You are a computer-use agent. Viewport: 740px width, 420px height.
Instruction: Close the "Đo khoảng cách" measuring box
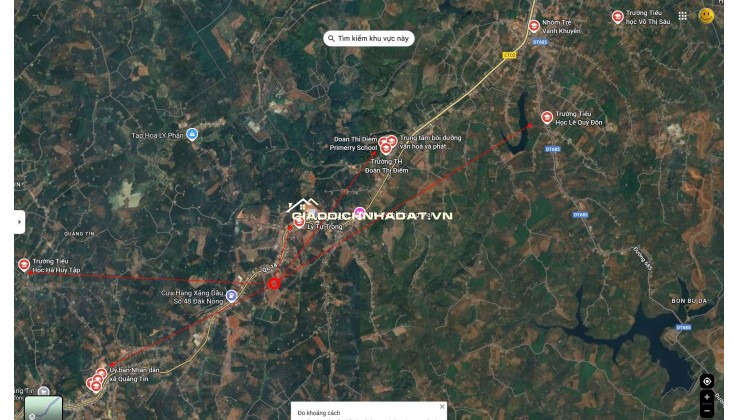click(442, 406)
